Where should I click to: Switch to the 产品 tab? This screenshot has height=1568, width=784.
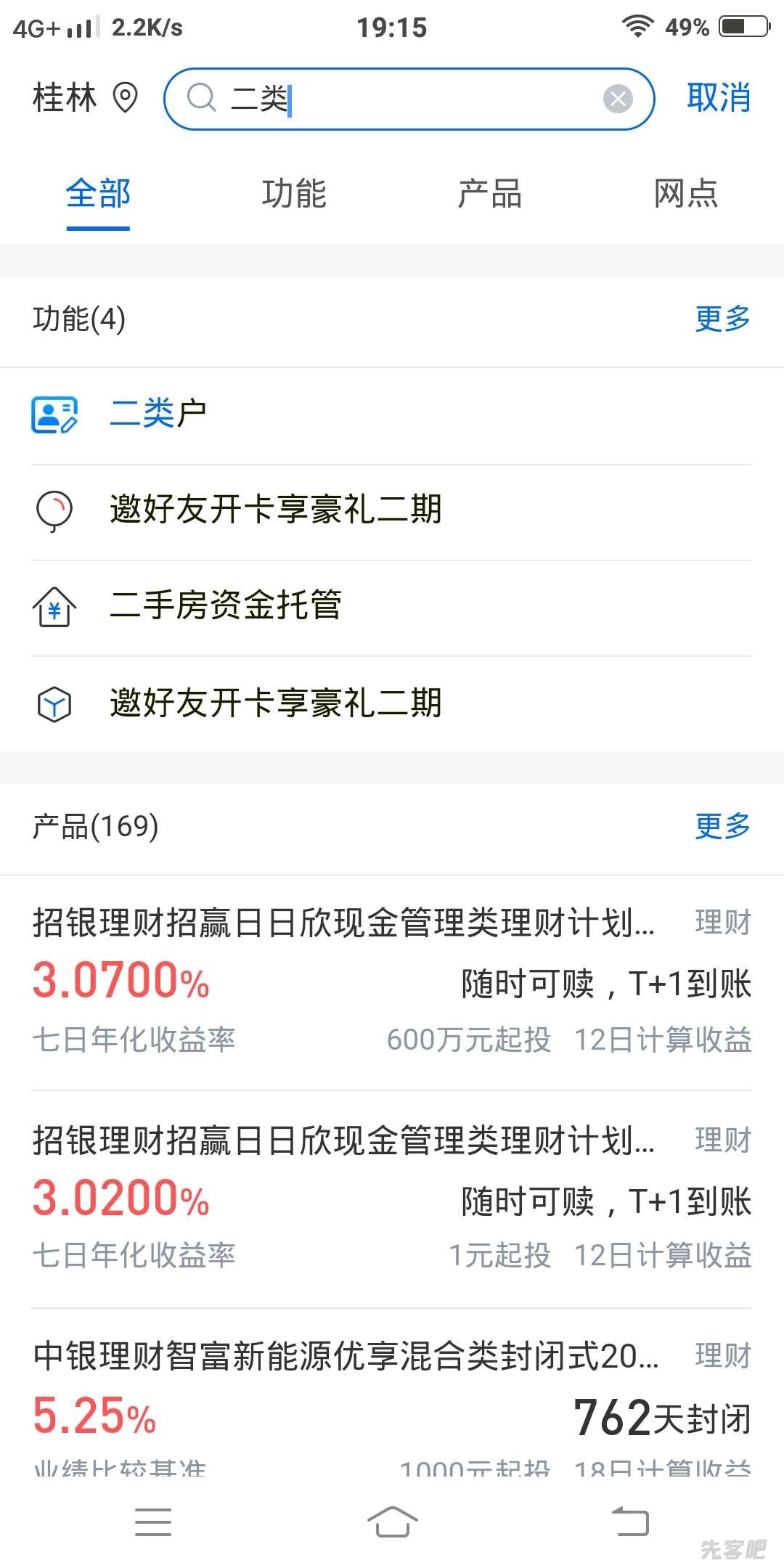click(490, 195)
